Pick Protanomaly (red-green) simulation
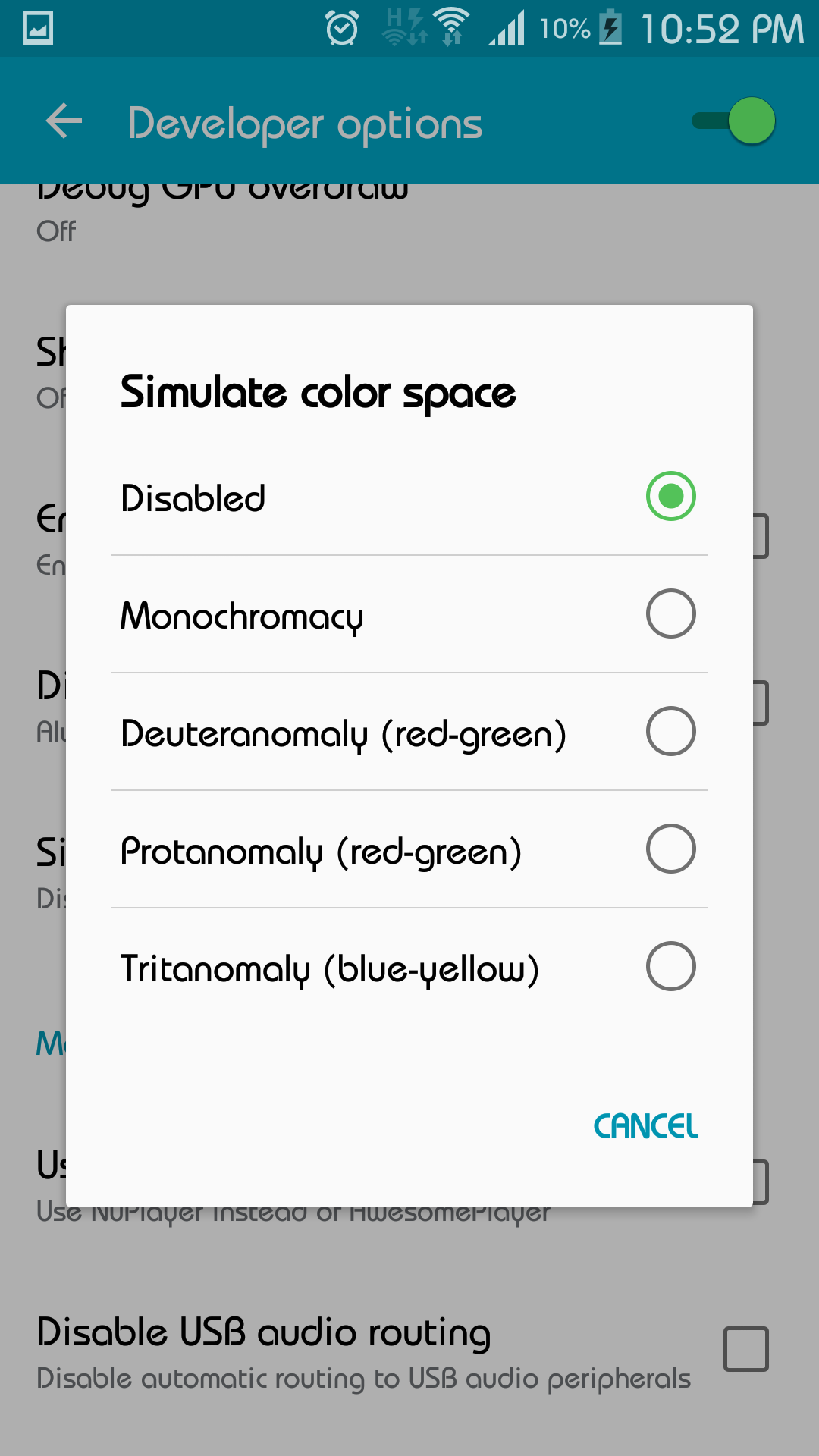The height and width of the screenshot is (1456, 819). coord(409,849)
